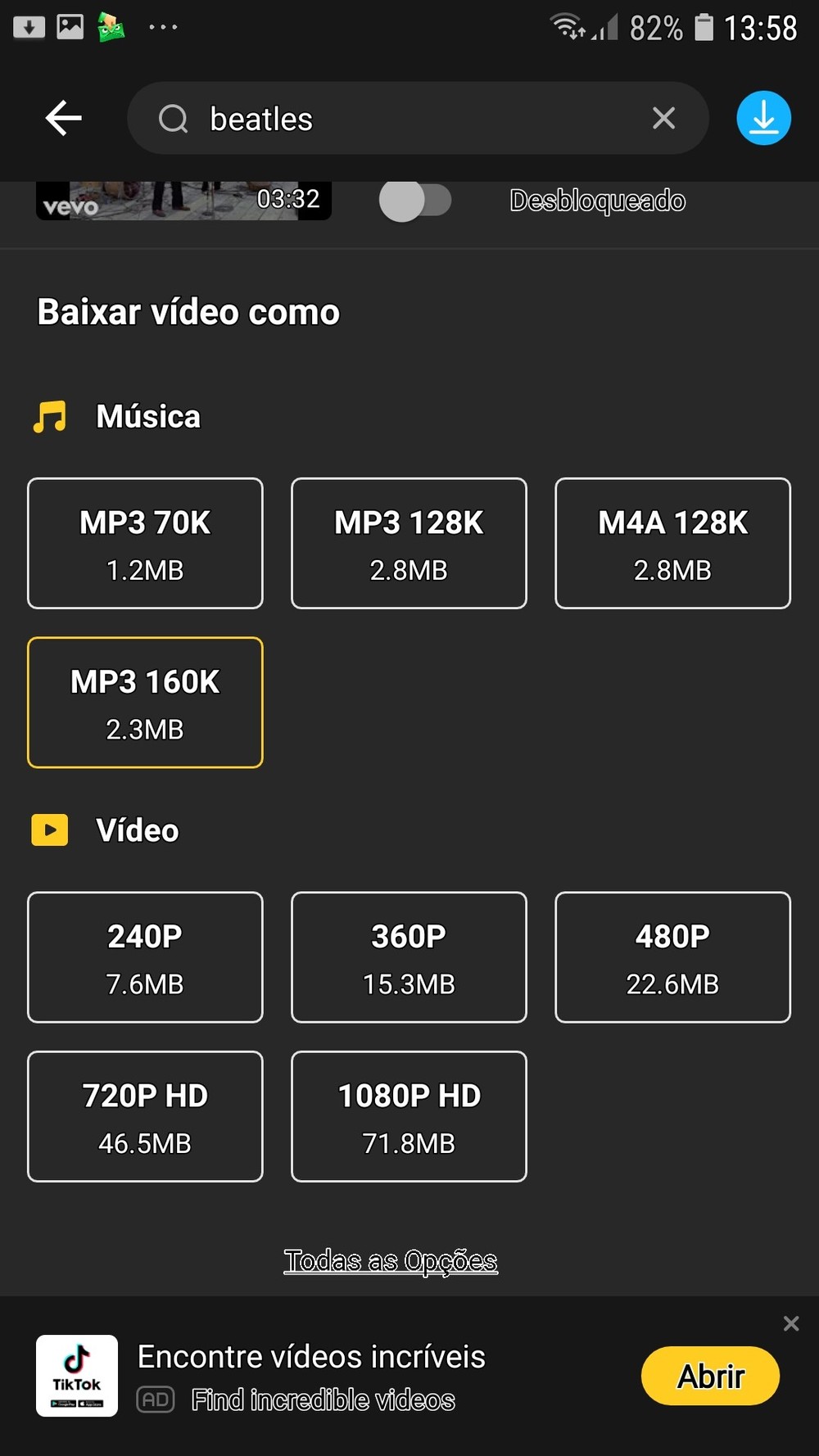Choose MP3 128K download option
This screenshot has width=819, height=1456.
(x=409, y=544)
